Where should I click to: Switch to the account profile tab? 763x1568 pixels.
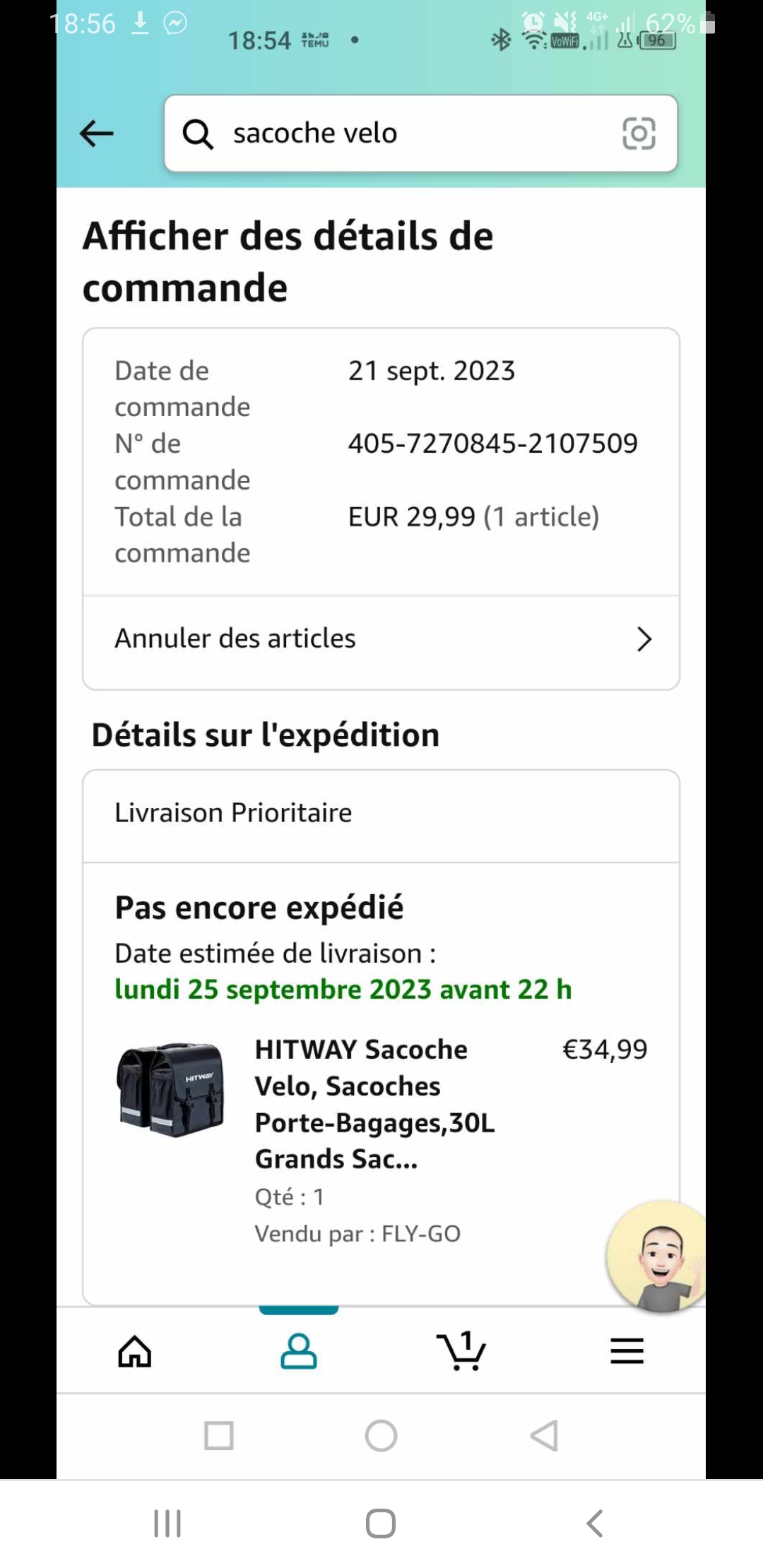pos(299,1352)
